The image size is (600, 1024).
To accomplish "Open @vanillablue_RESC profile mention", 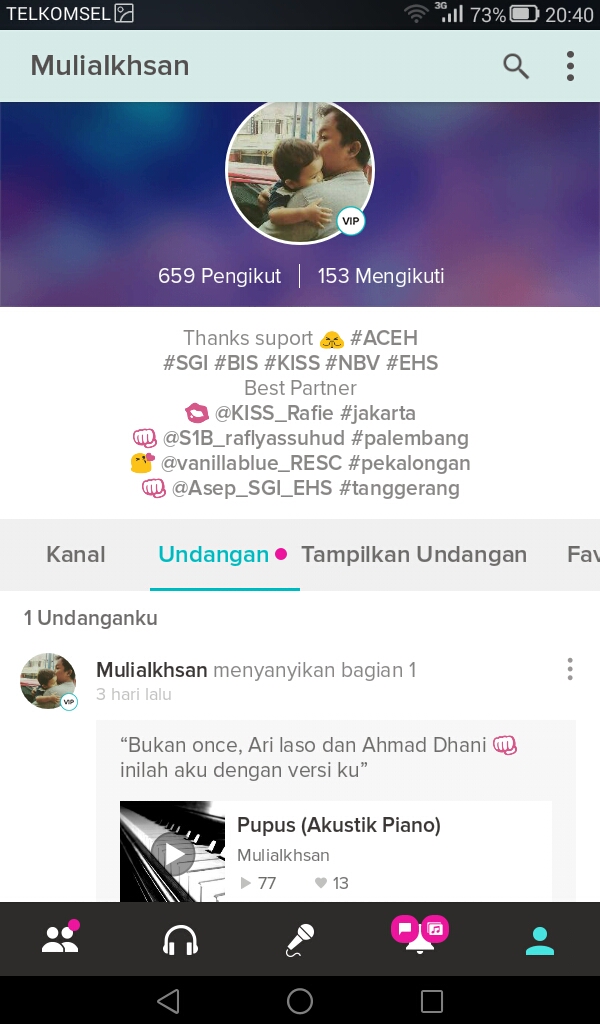I will [x=251, y=463].
